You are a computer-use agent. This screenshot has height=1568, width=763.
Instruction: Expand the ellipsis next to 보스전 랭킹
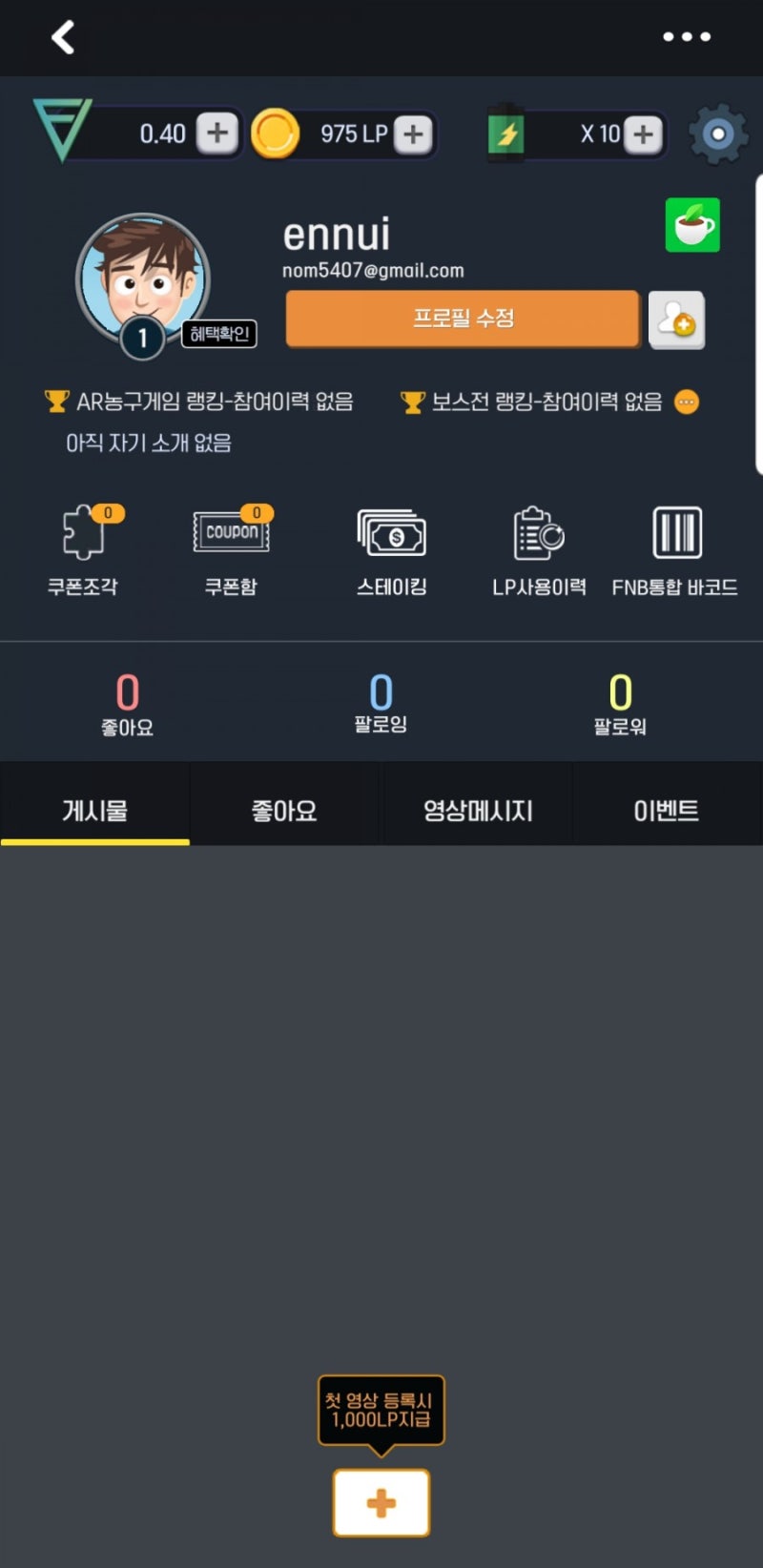tap(686, 402)
